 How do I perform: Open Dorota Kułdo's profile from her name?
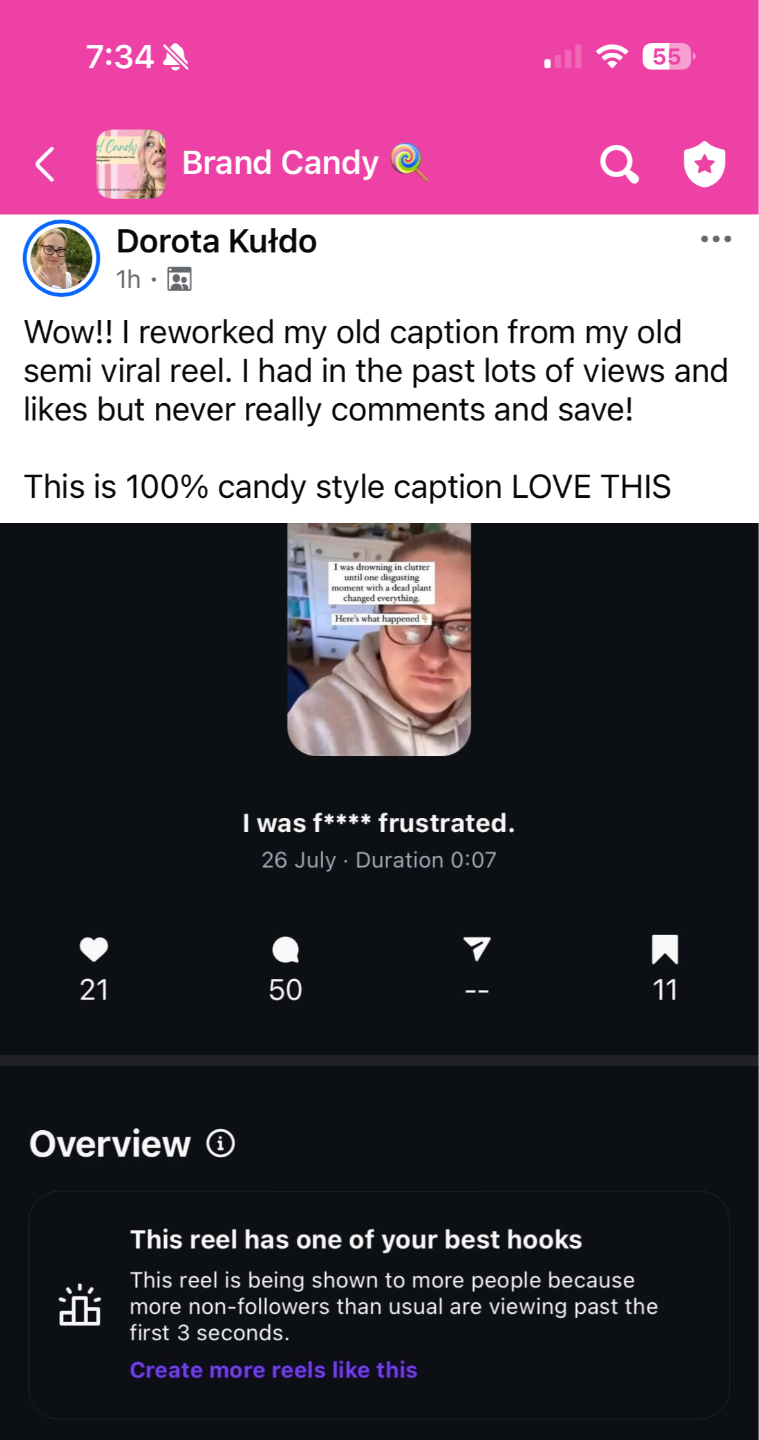pos(216,241)
